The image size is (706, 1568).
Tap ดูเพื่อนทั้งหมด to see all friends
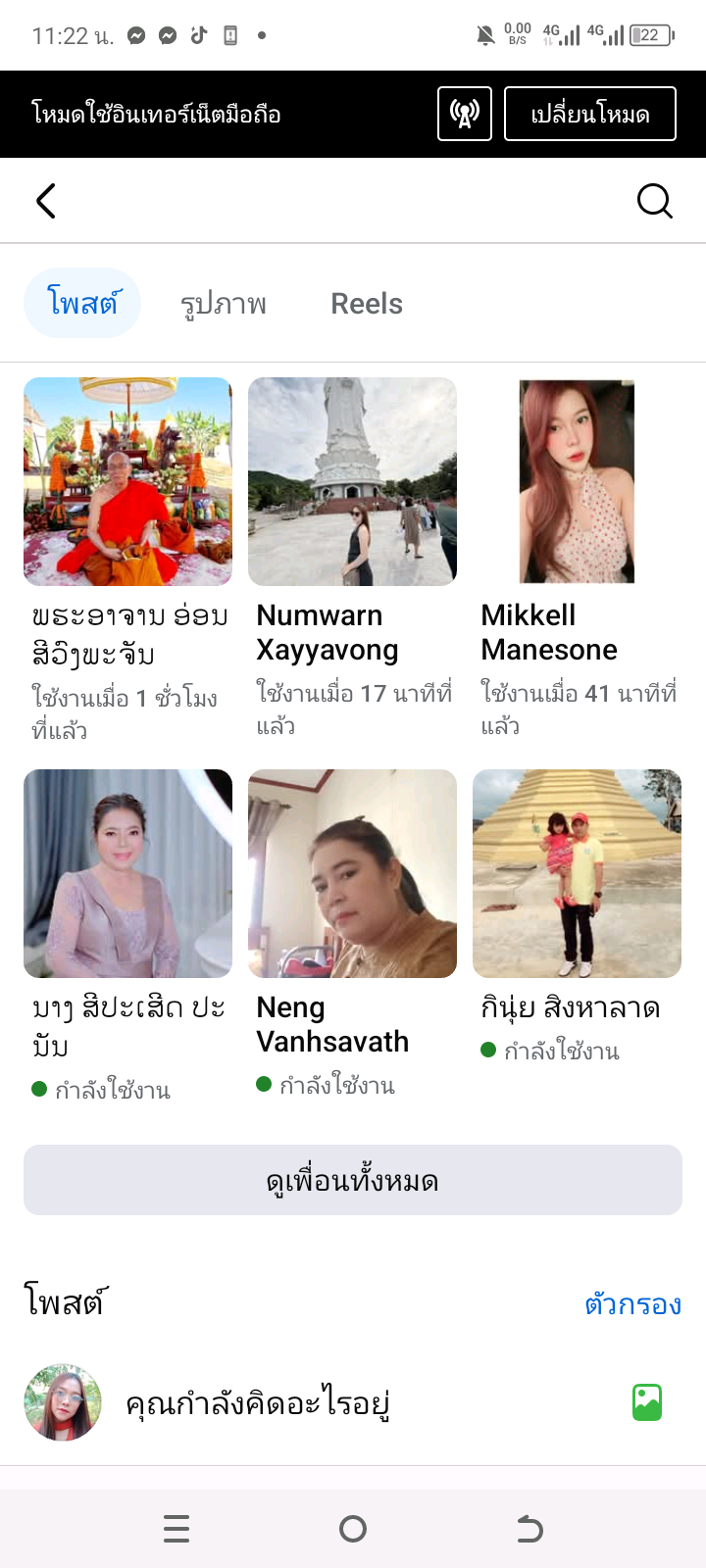(353, 1180)
